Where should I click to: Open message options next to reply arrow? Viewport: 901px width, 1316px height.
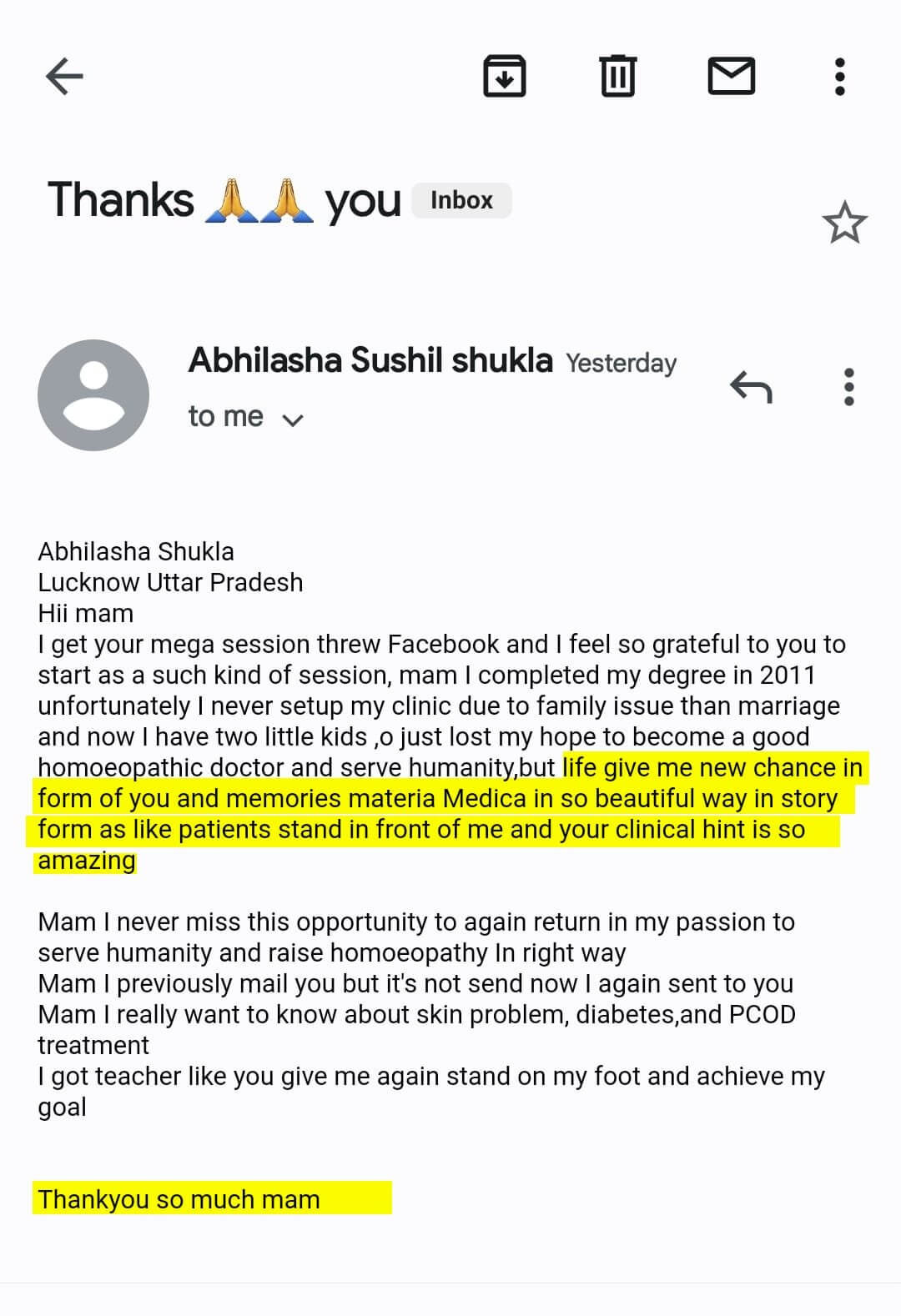pos(848,387)
